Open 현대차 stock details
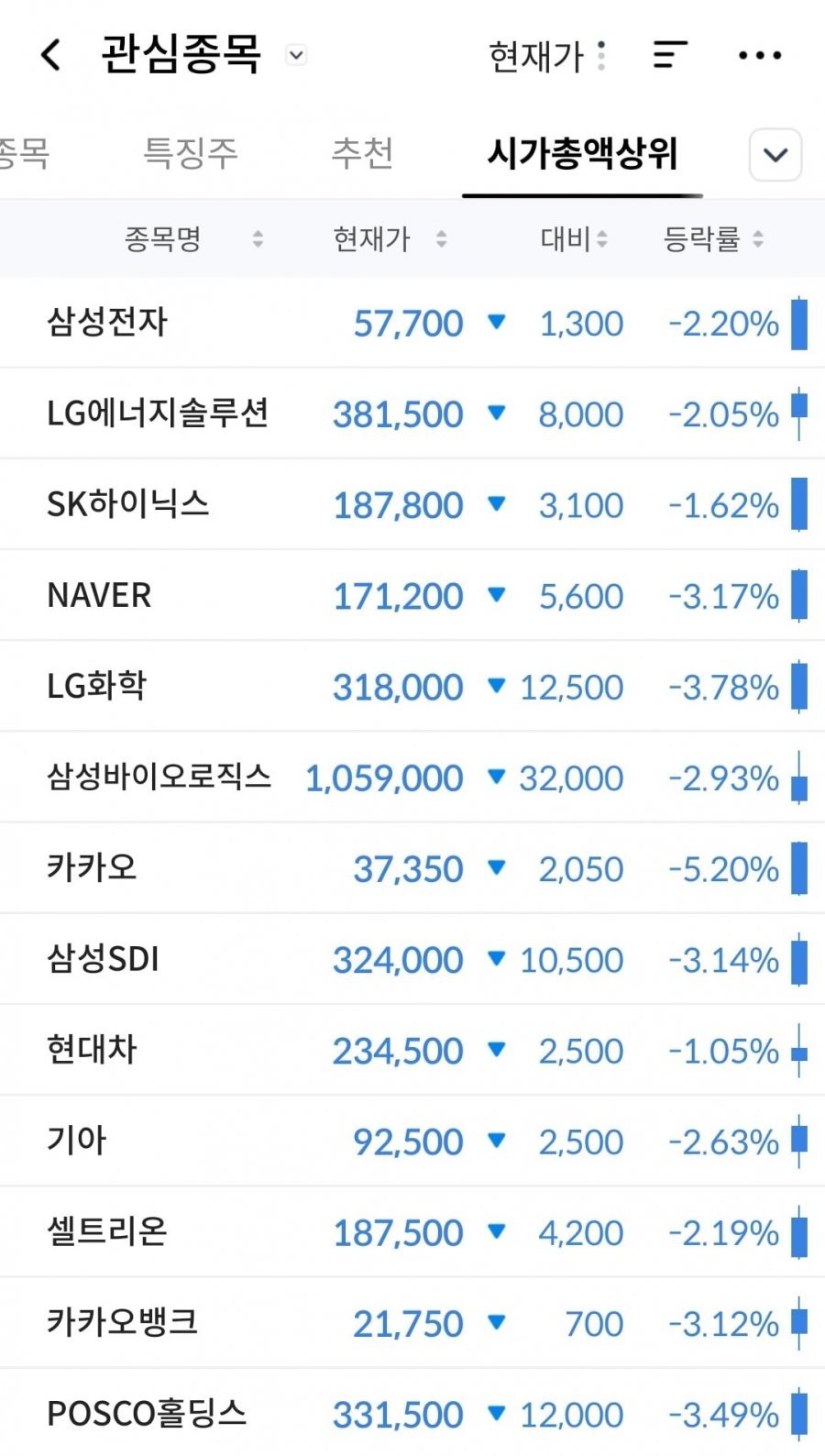The width and height of the screenshot is (825, 1456). (x=412, y=1050)
